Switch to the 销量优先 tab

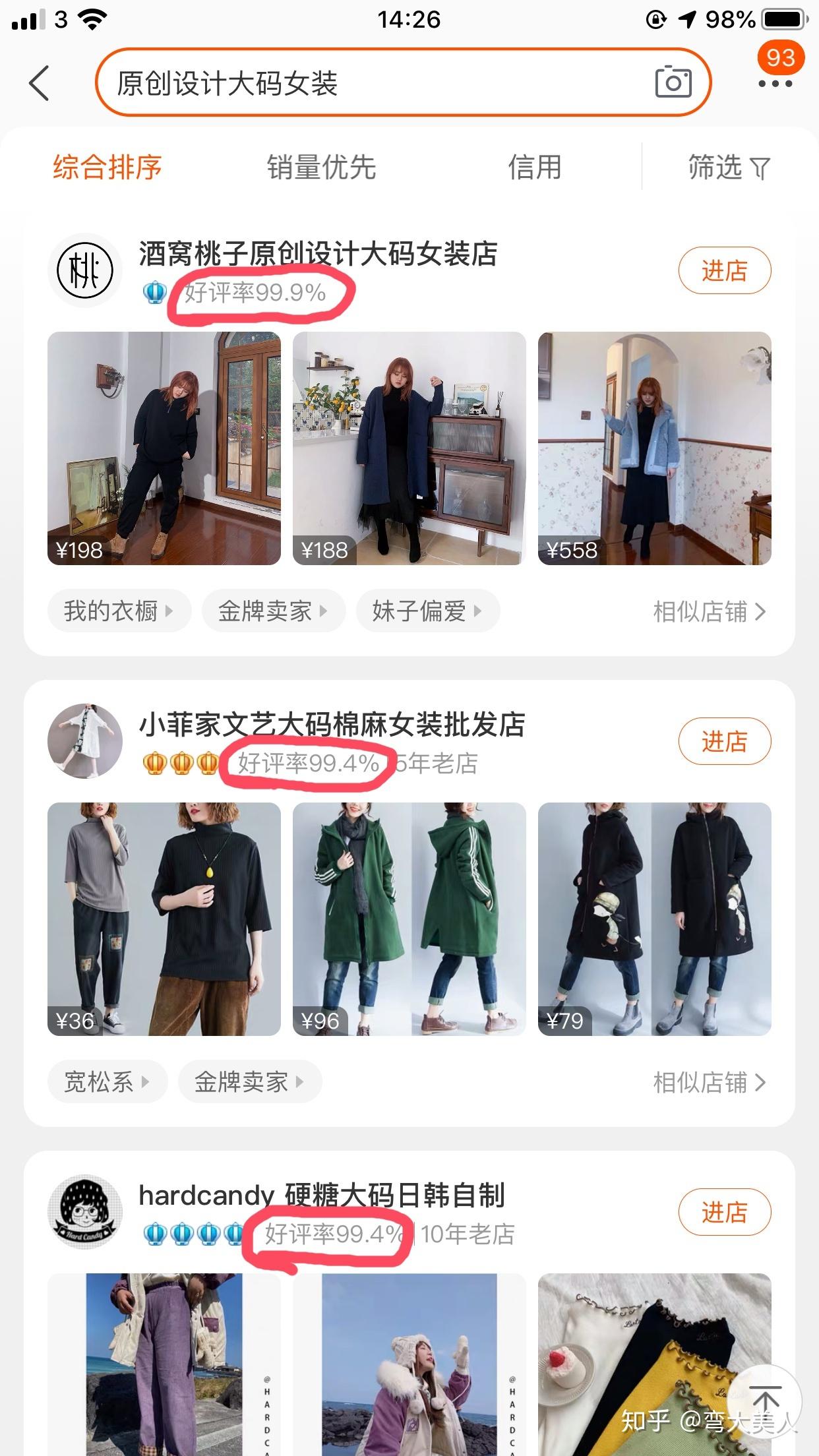pos(321,167)
